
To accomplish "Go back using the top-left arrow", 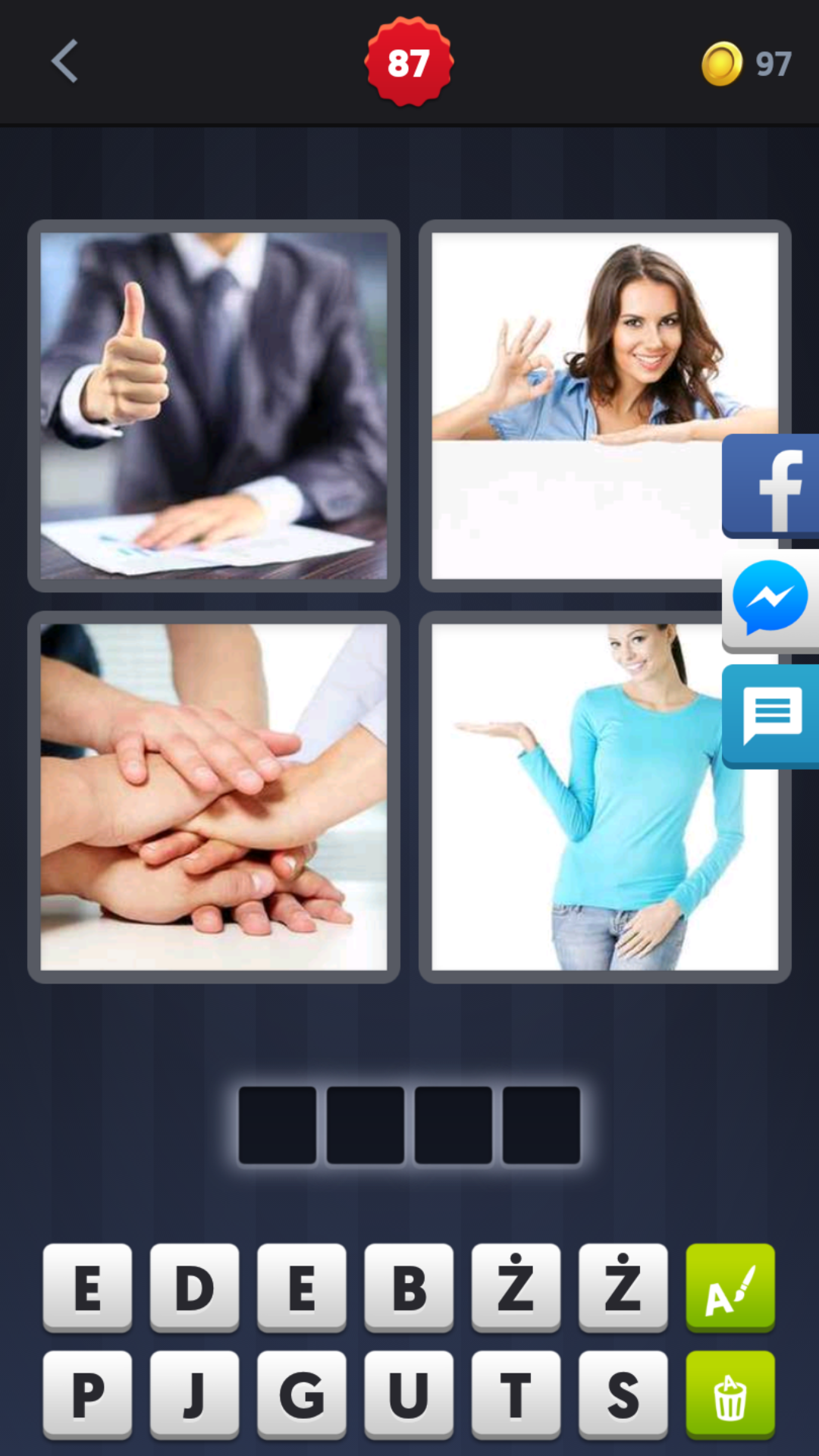I will [x=65, y=61].
